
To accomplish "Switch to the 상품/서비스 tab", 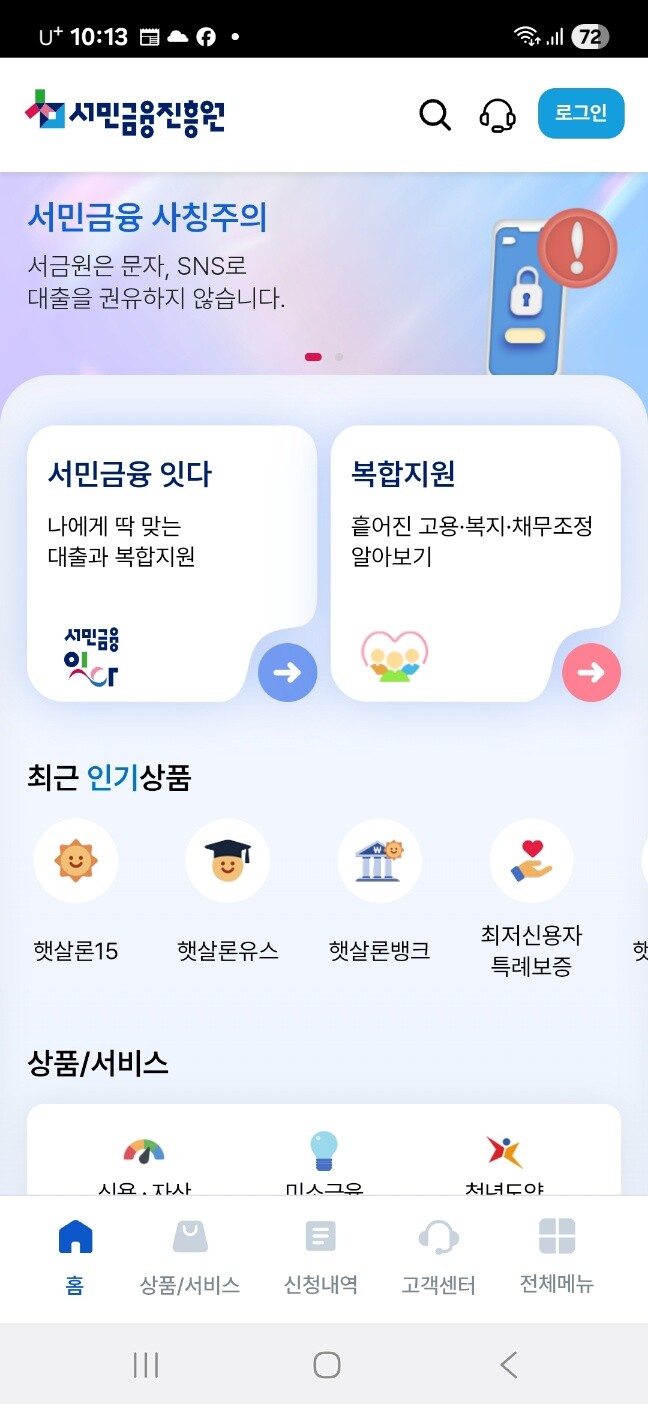I will click(x=190, y=1256).
